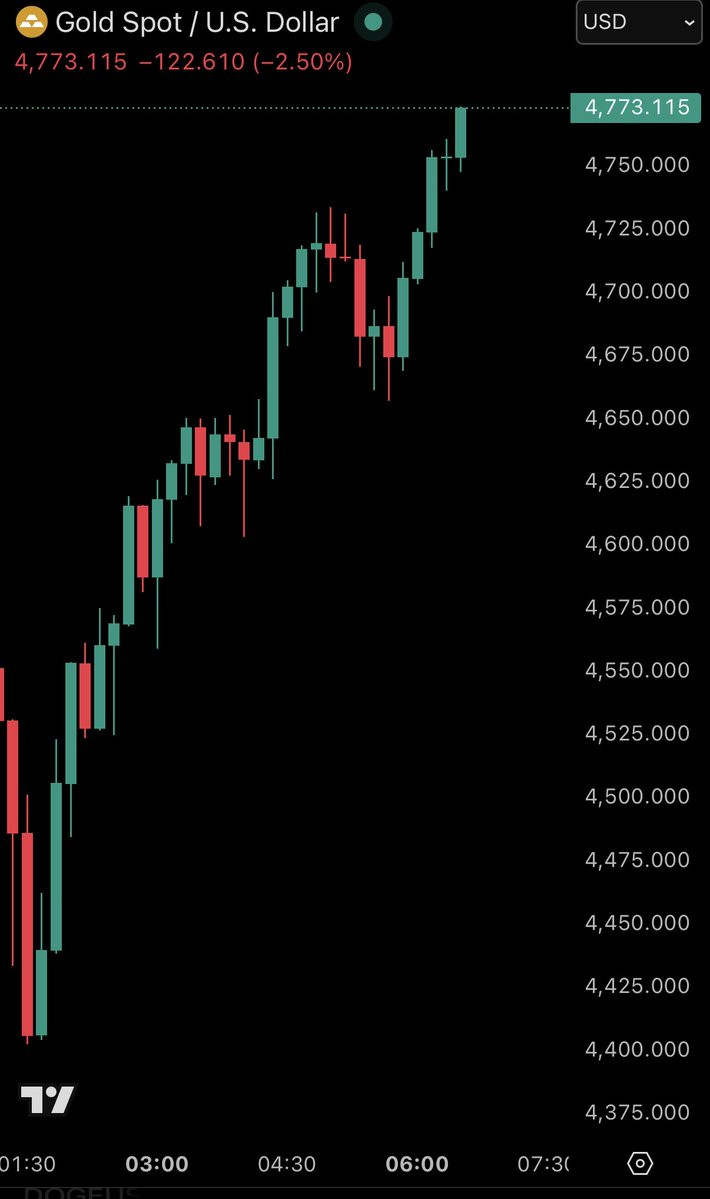The width and height of the screenshot is (710, 1199).
Task: Tap the TradingView logo
Action: (47, 1100)
